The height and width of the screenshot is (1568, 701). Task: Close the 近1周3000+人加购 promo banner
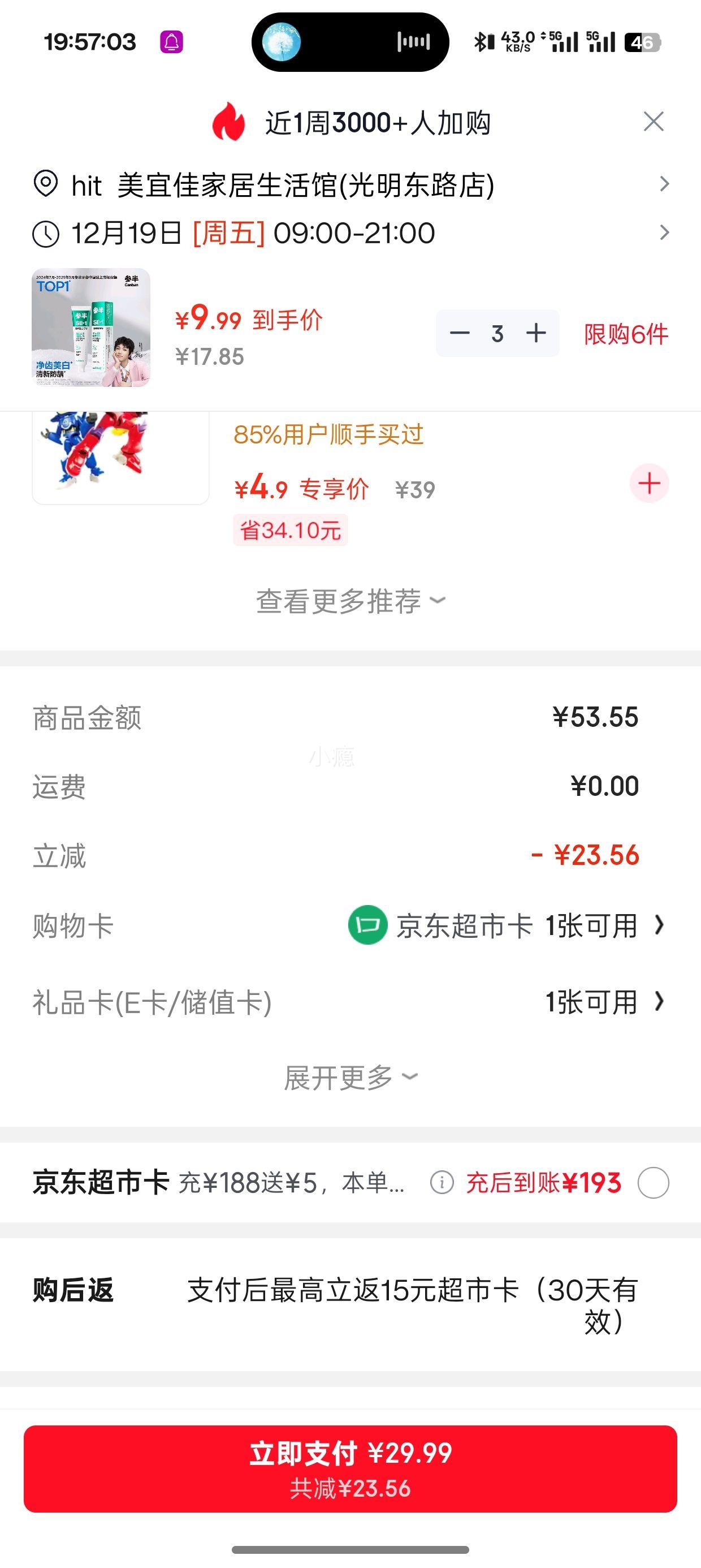[x=653, y=121]
